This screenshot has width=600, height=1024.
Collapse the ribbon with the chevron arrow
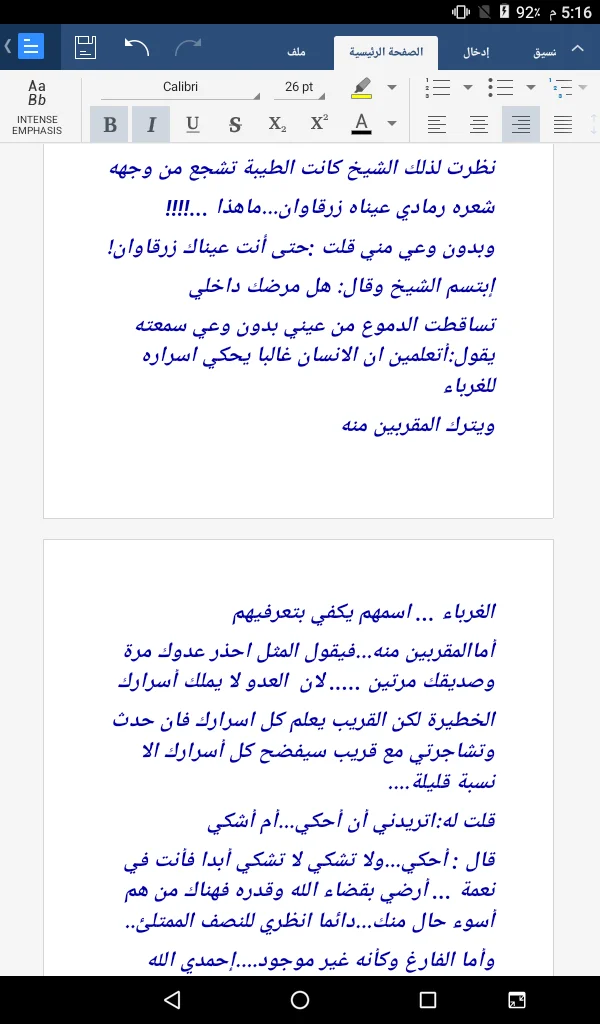click(x=577, y=48)
